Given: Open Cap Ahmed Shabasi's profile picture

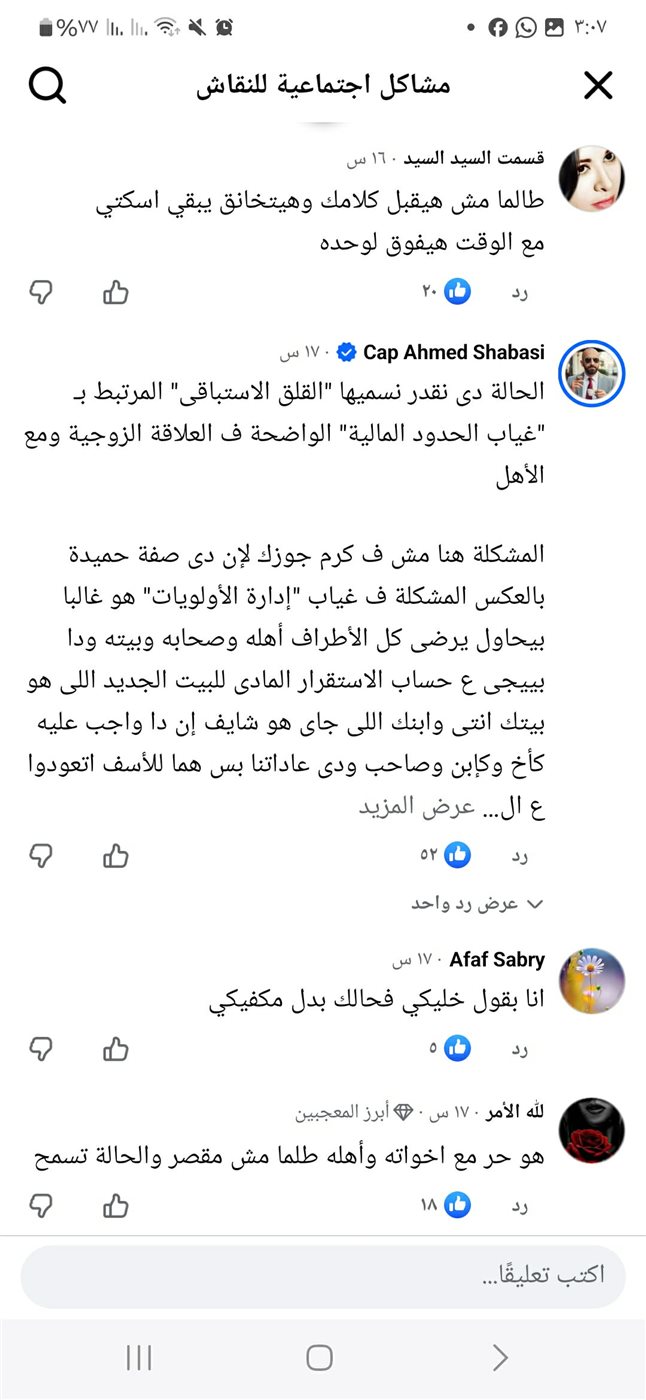Looking at the screenshot, I should coord(591,374).
